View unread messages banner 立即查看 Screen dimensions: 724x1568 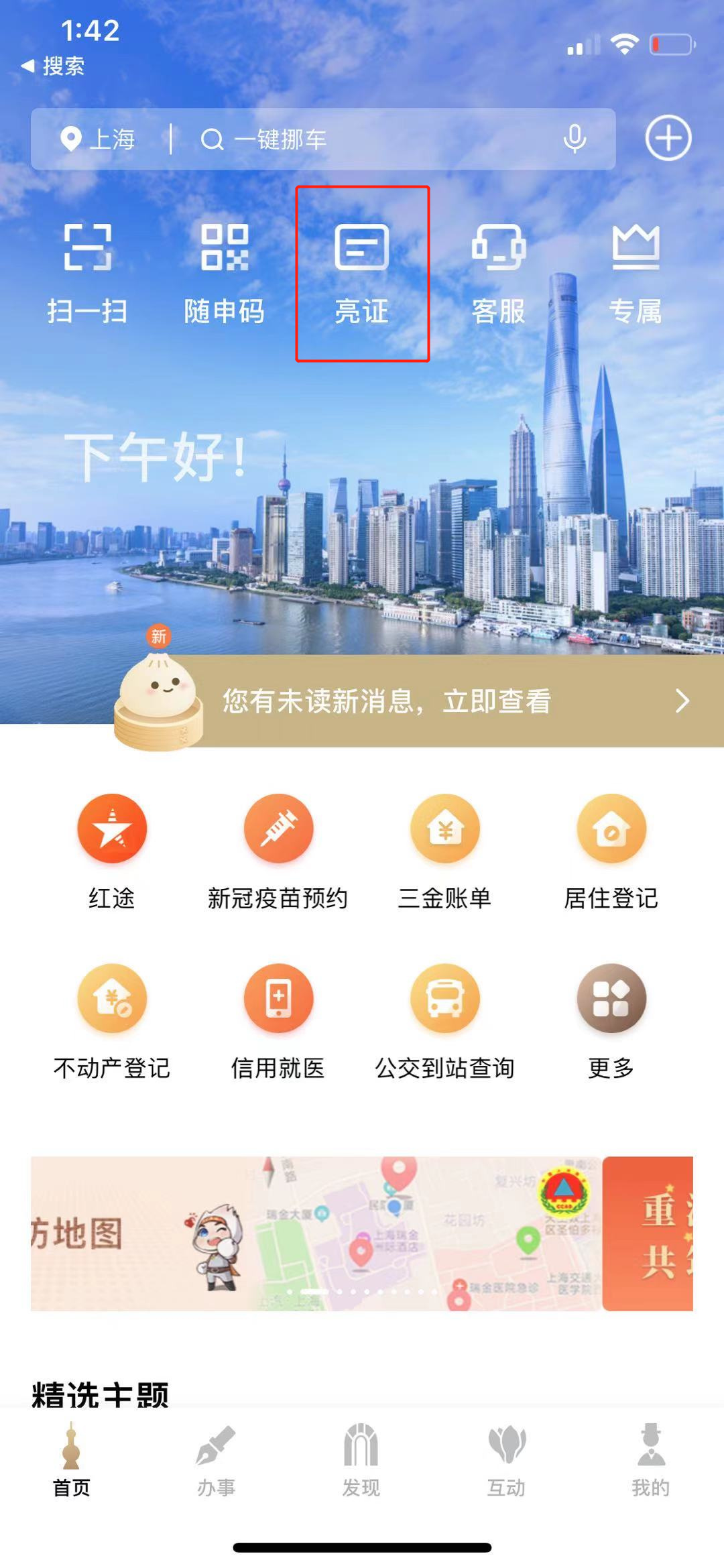click(x=429, y=701)
